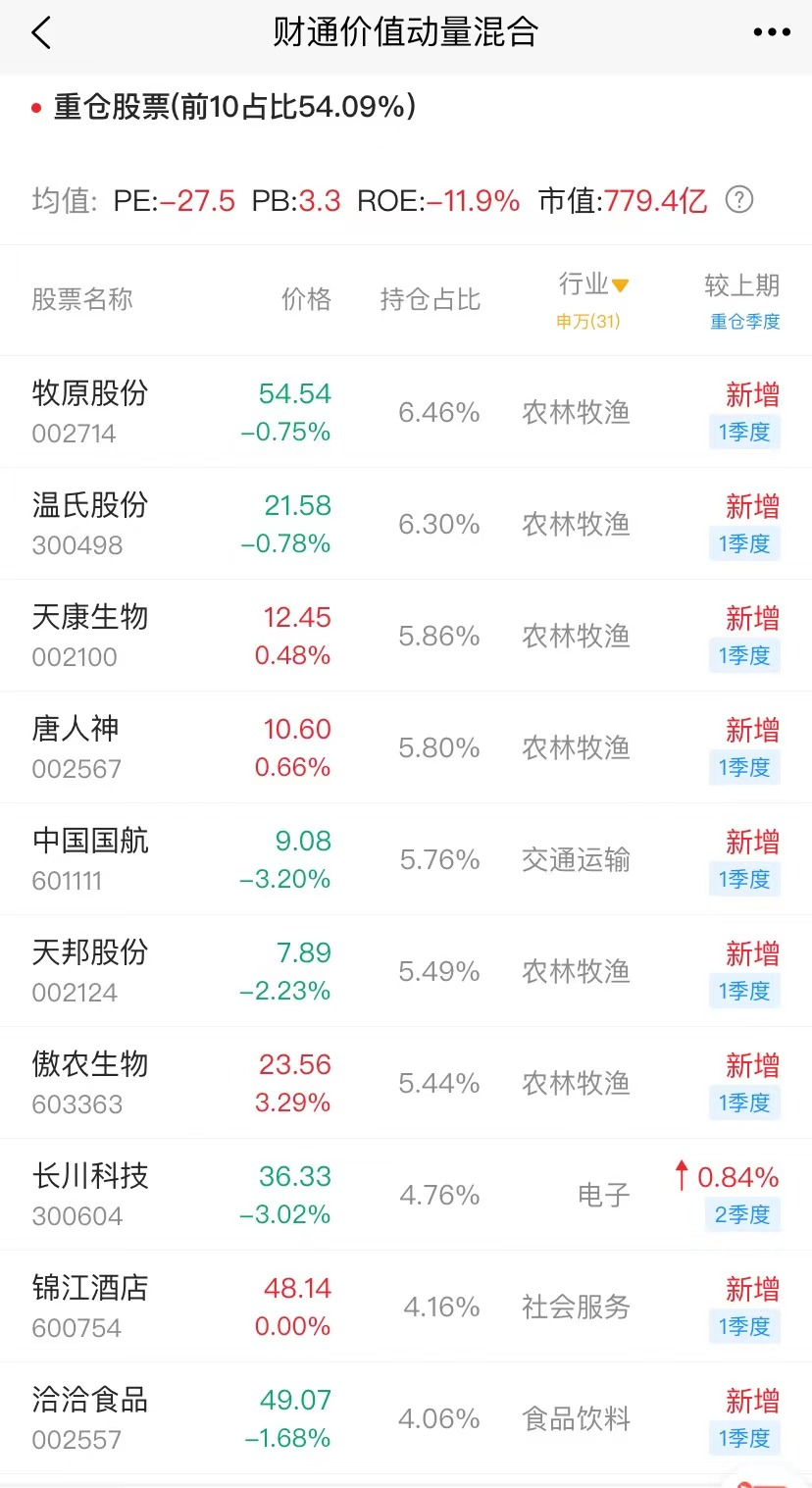This screenshot has width=812, height=1488.
Task: Tap the 较上期 重仓季度 column header
Action: pos(744,299)
